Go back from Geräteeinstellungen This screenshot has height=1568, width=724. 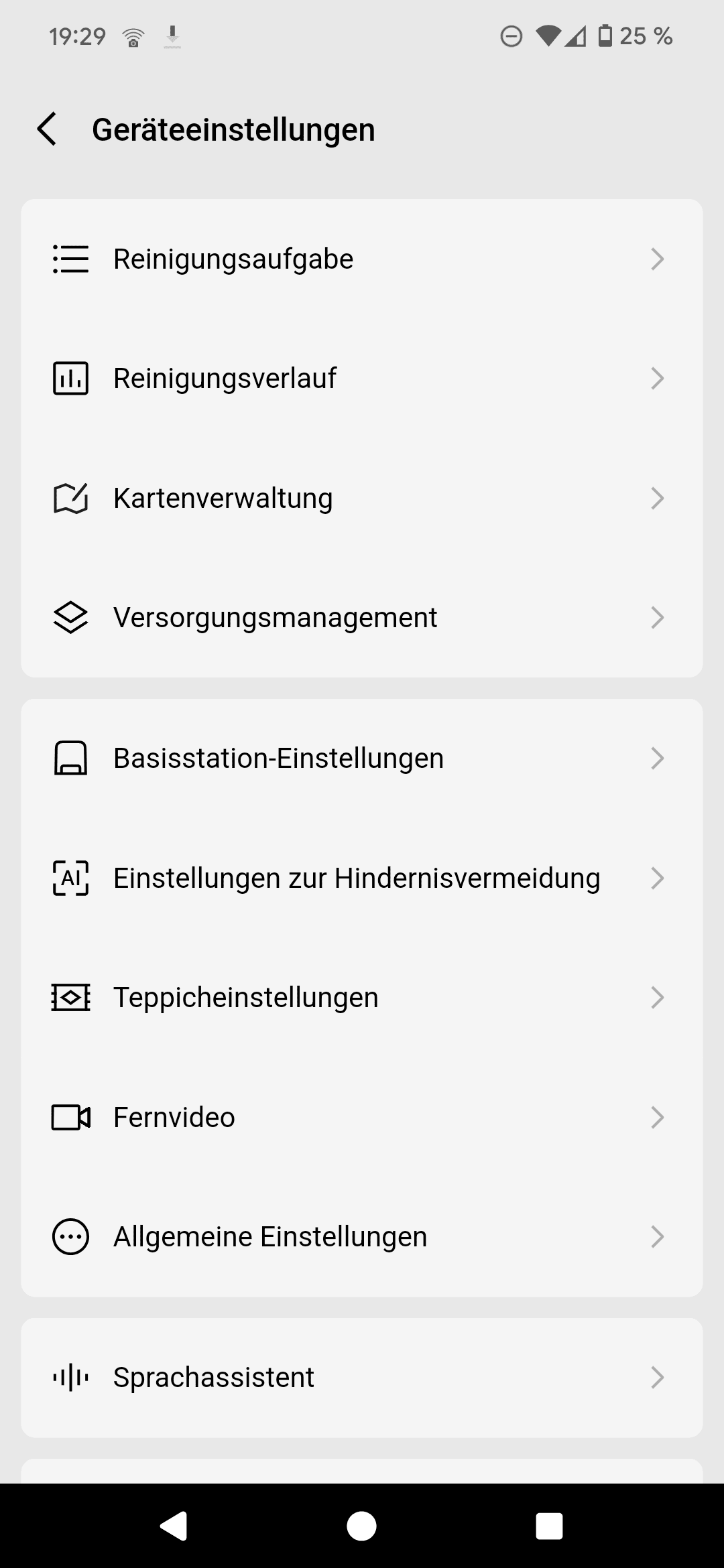tap(47, 129)
